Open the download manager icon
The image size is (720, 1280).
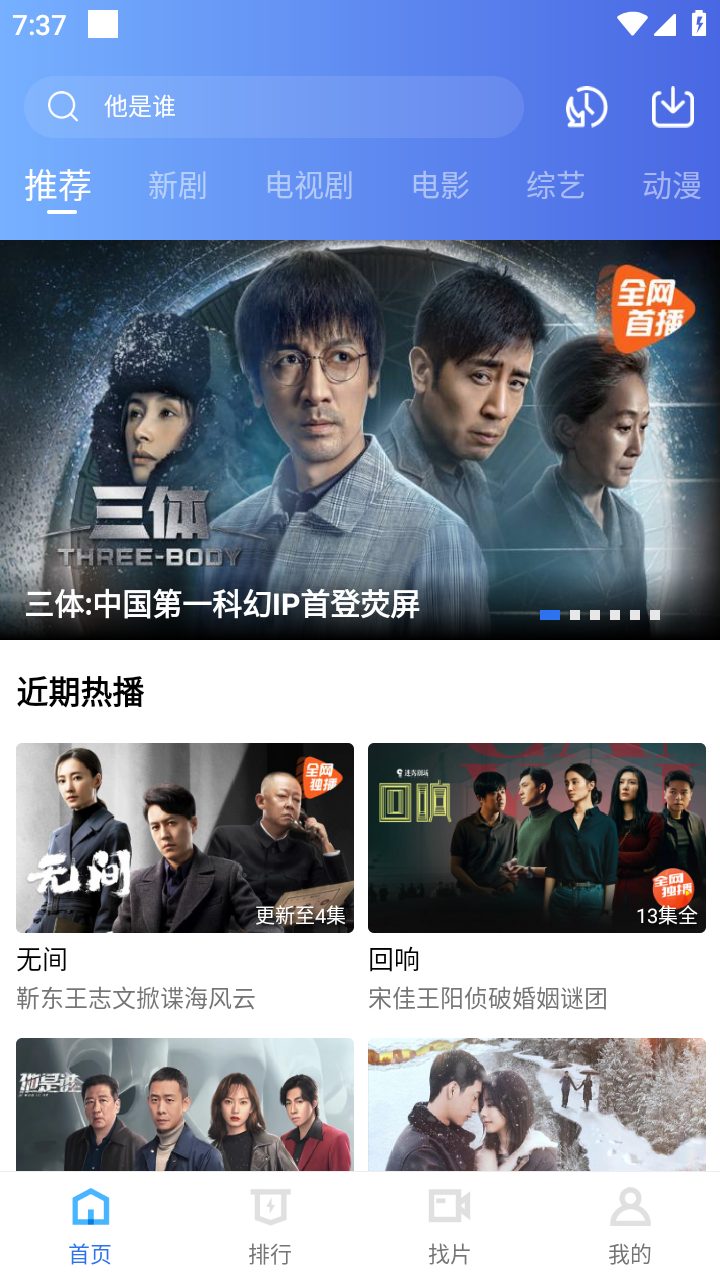click(x=672, y=107)
